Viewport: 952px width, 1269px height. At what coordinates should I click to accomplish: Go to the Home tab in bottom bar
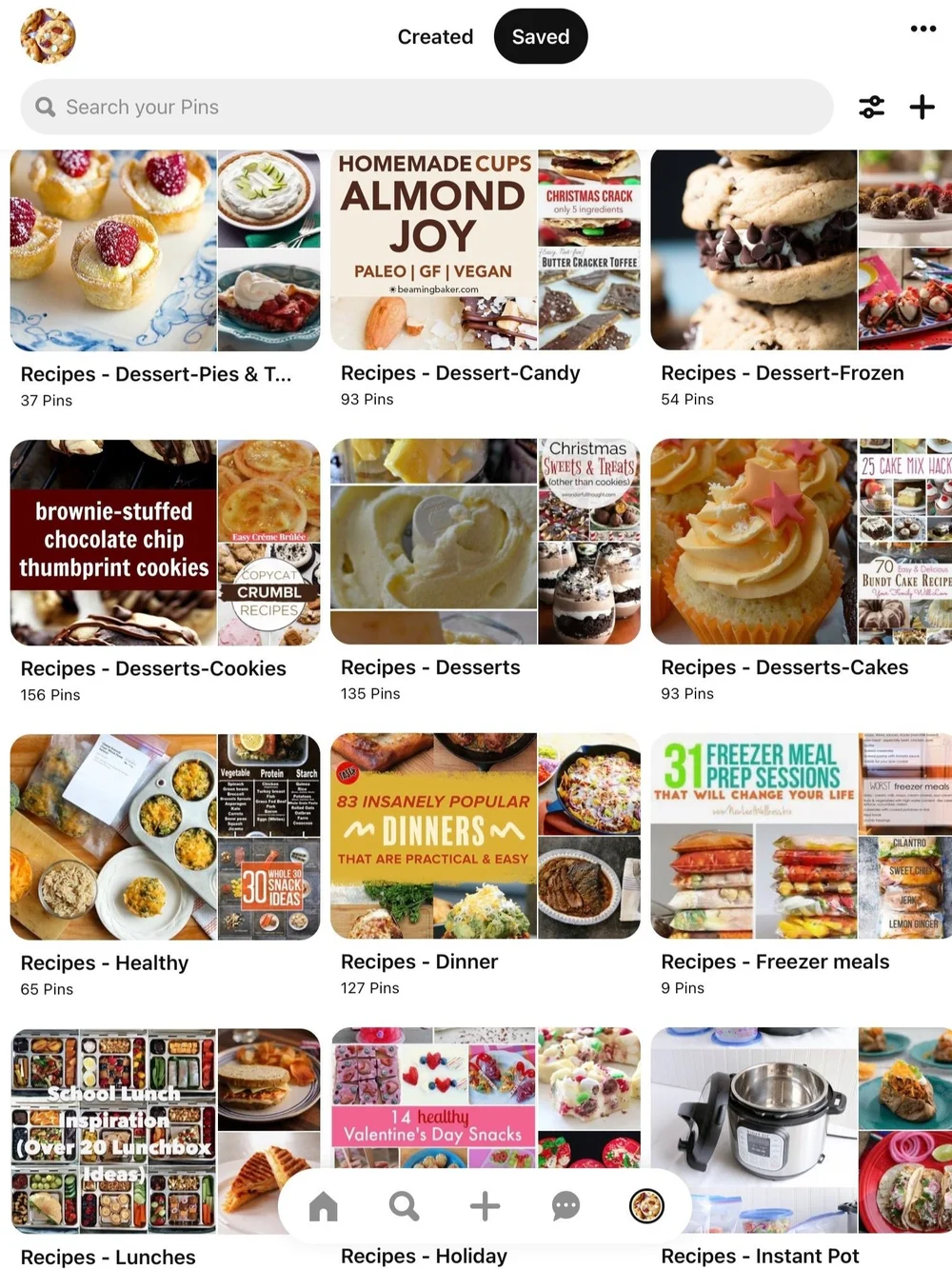pos(324,1206)
